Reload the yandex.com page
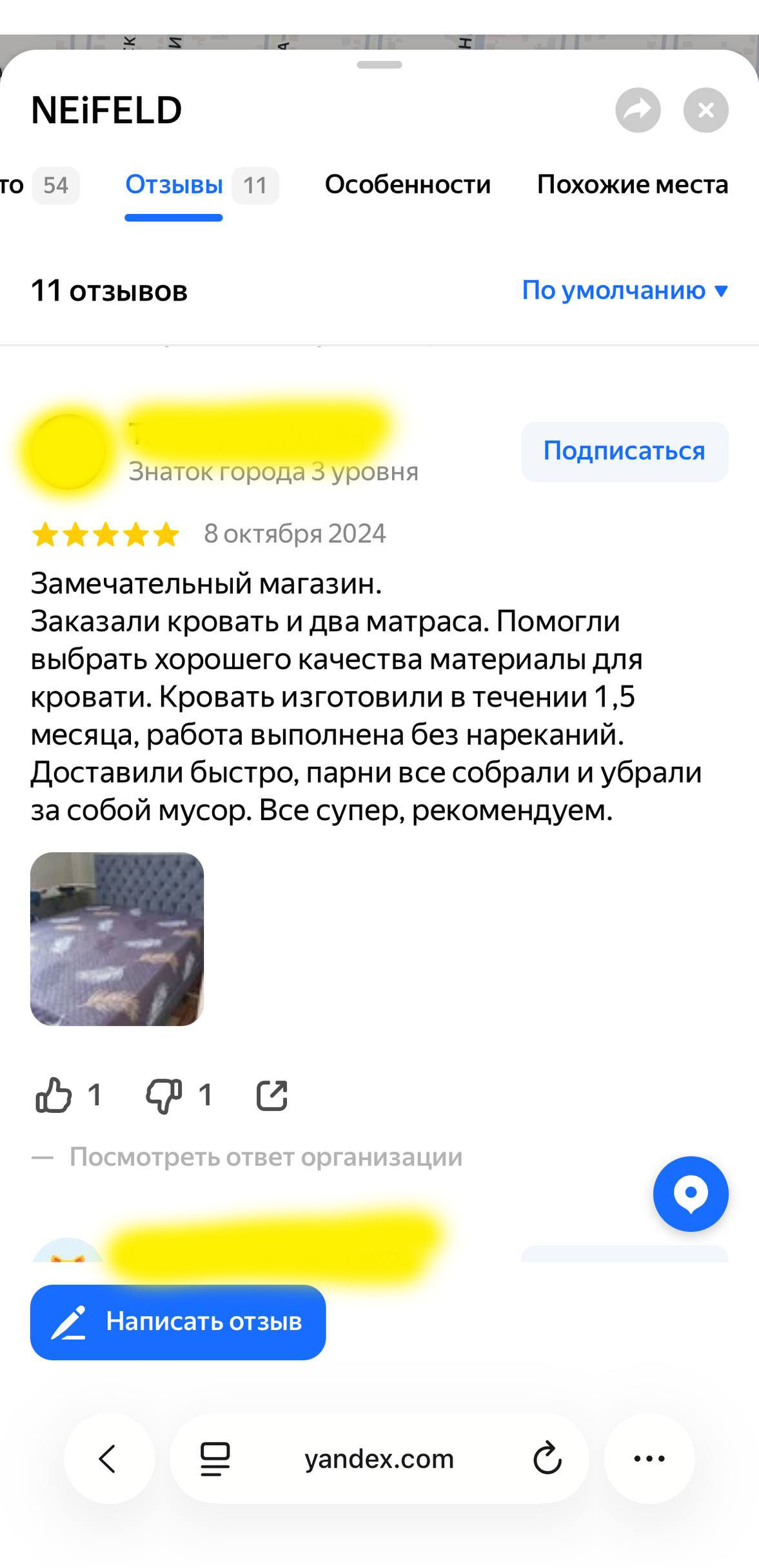The image size is (759, 1568). [x=547, y=1458]
